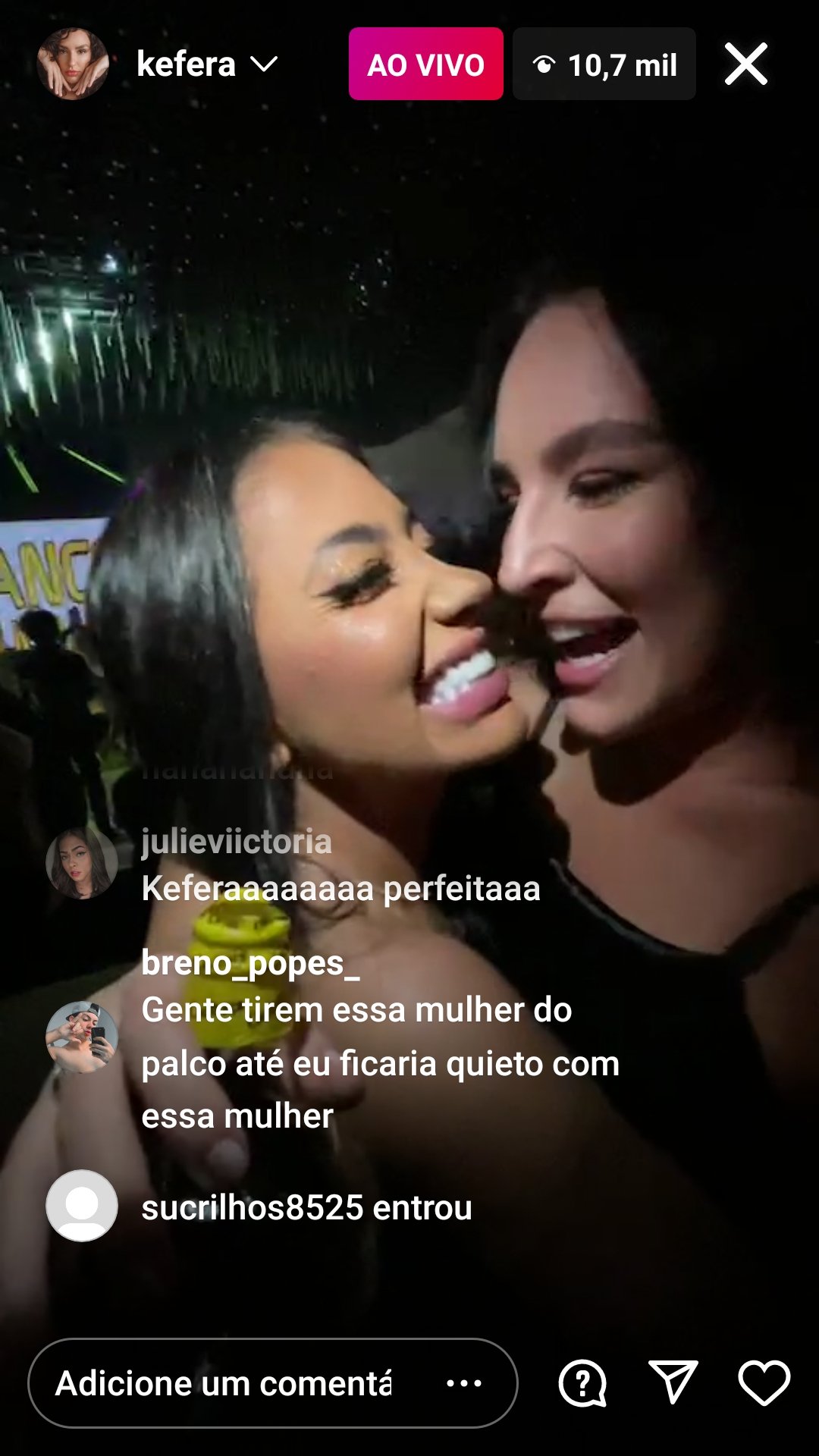Tap the comment input field
Image resolution: width=819 pixels, height=1456 pixels.
224,1384
